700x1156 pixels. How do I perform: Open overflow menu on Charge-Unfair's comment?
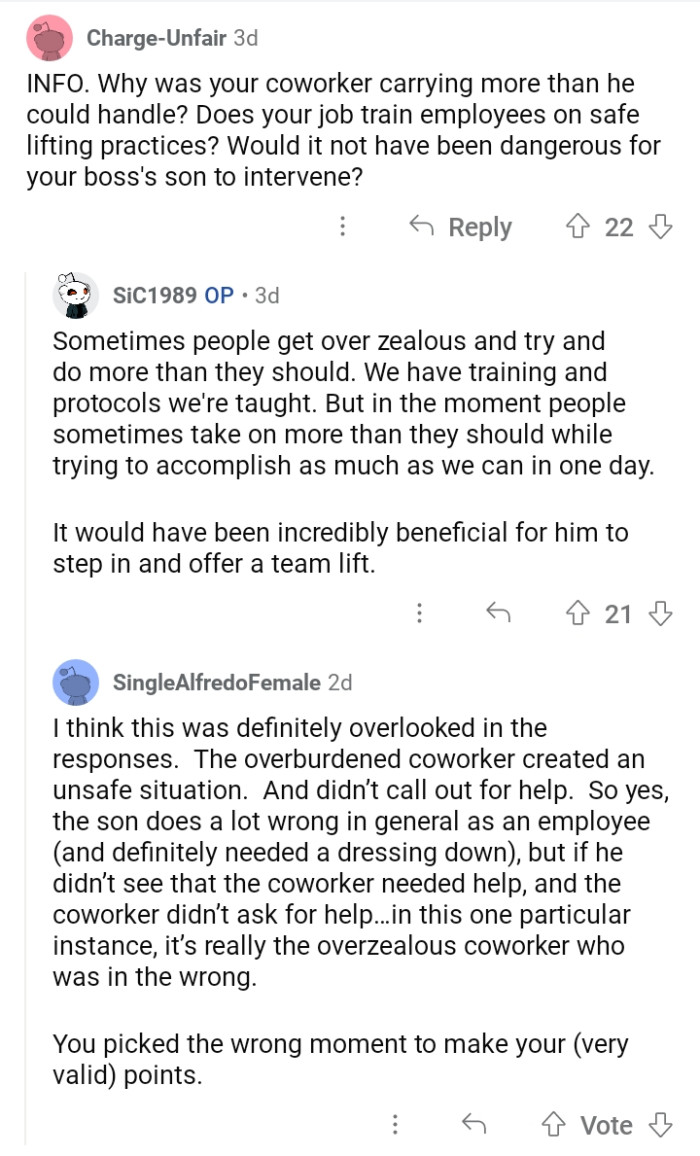pos(343,226)
